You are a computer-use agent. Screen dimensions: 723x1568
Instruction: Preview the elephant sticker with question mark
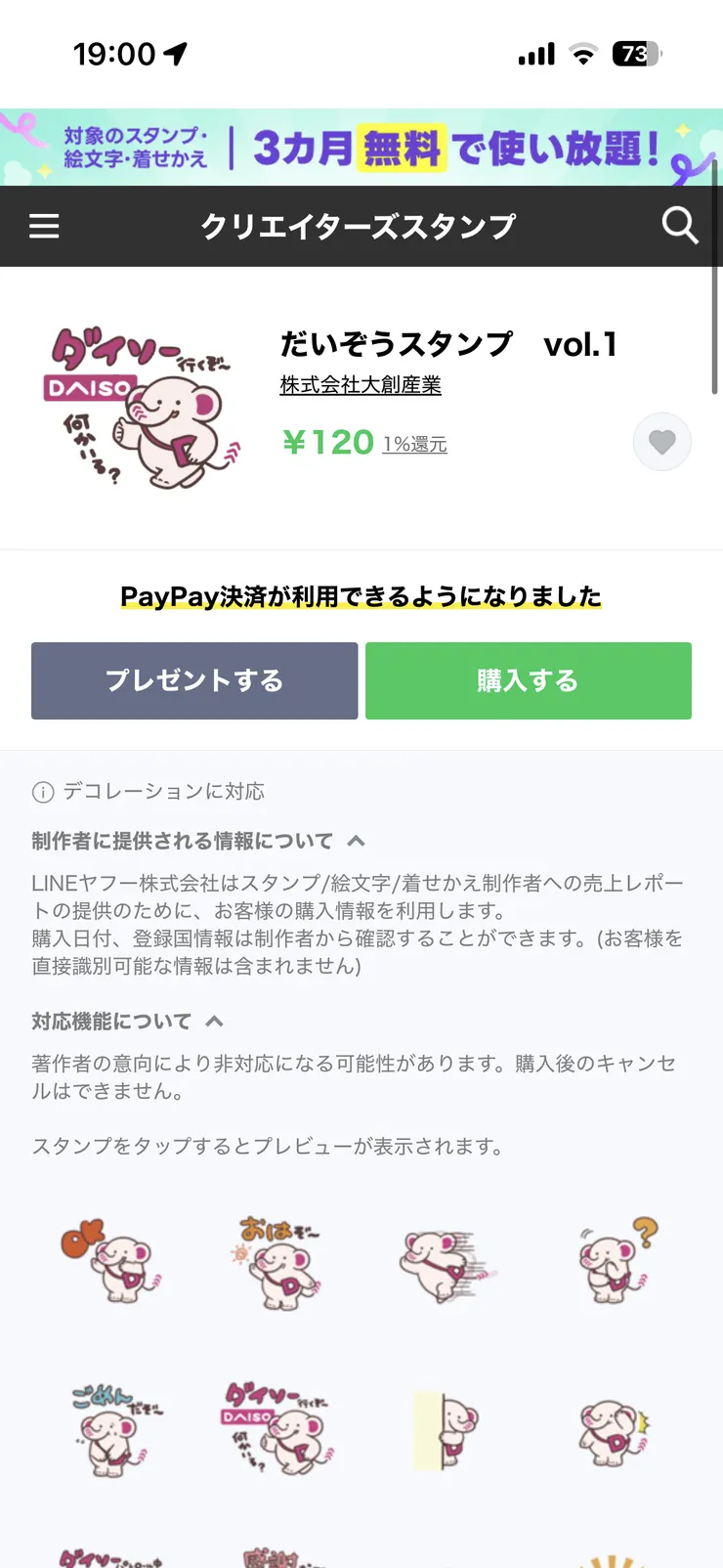(612, 1261)
